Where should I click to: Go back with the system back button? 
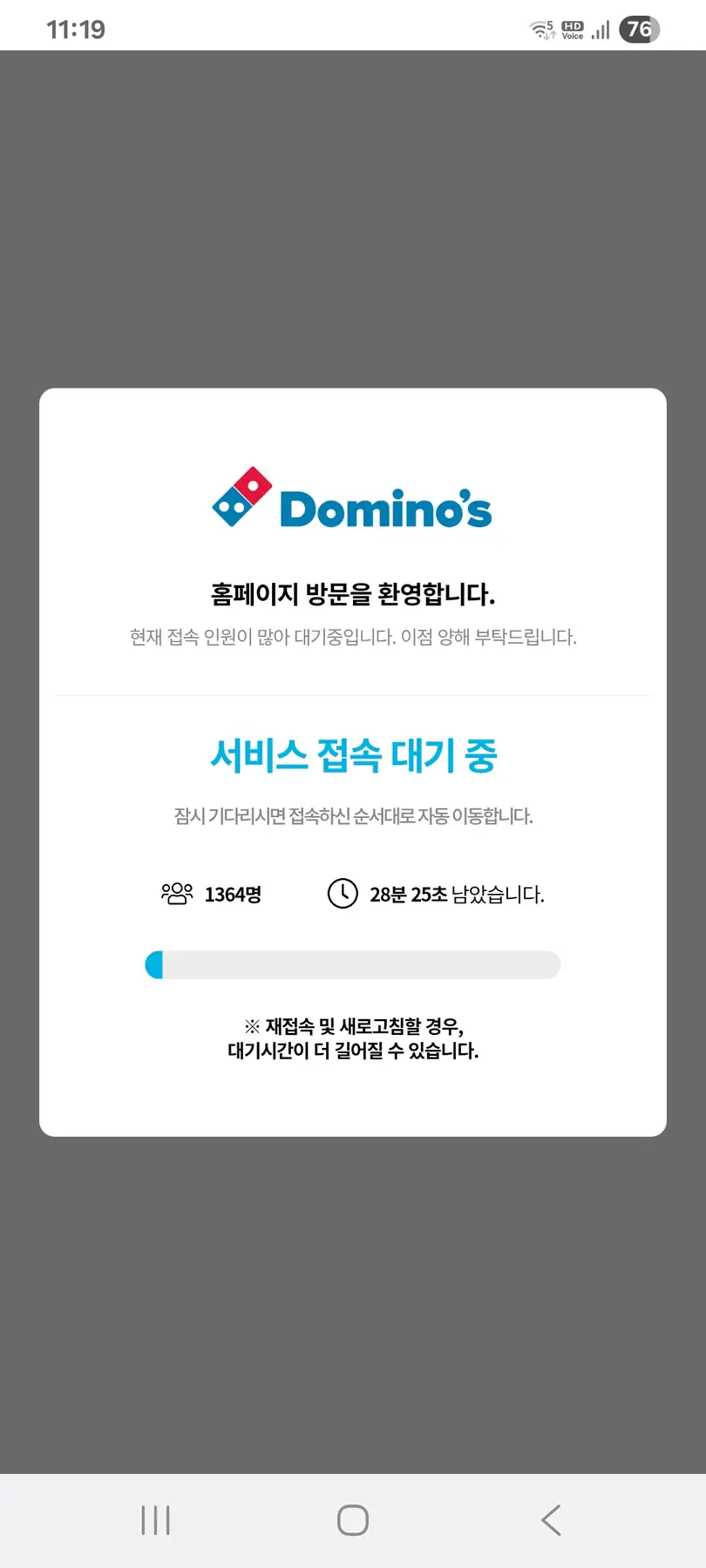coord(551,1520)
